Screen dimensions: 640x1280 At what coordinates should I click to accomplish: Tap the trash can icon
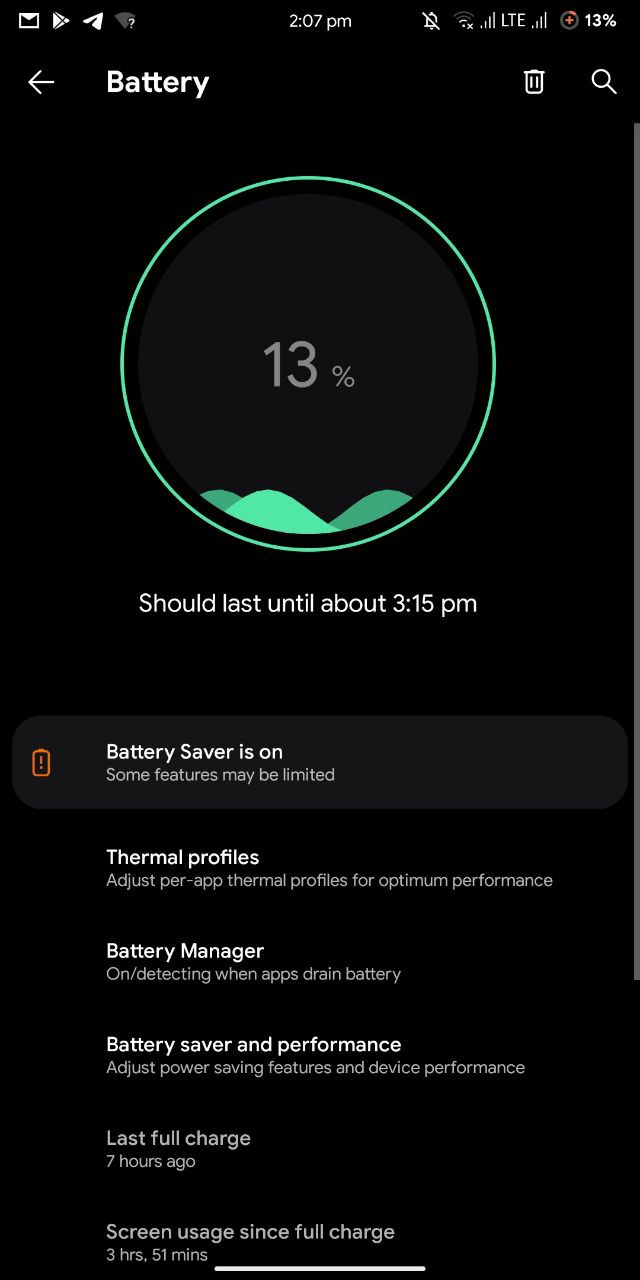click(x=534, y=82)
